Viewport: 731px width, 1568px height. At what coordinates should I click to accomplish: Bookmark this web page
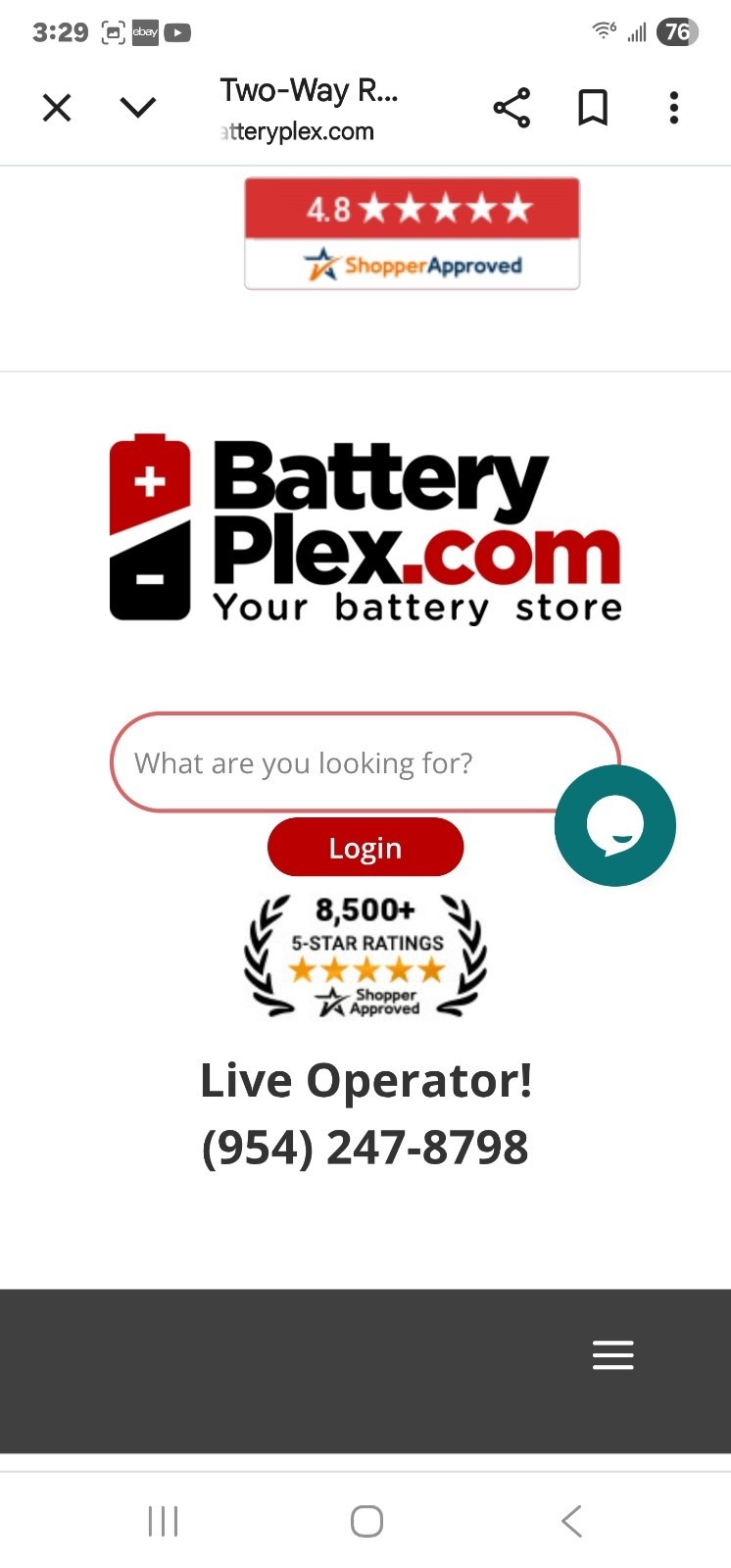tap(593, 108)
